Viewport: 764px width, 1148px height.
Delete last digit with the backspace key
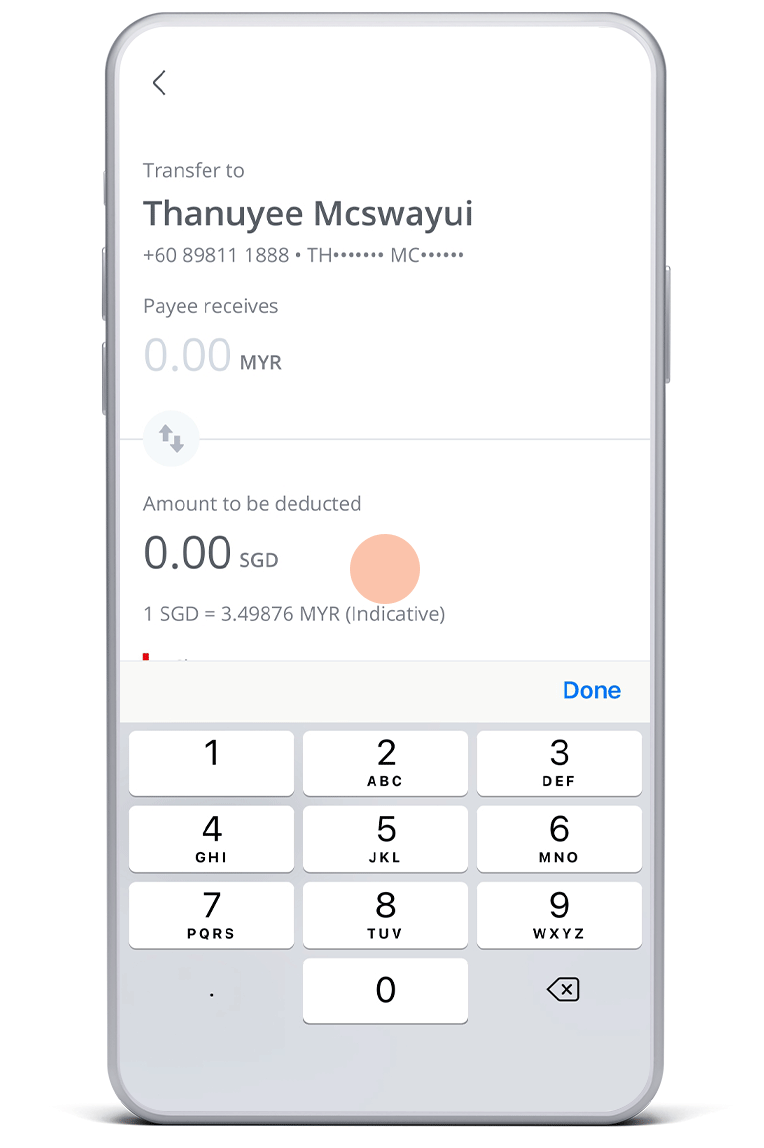562,990
